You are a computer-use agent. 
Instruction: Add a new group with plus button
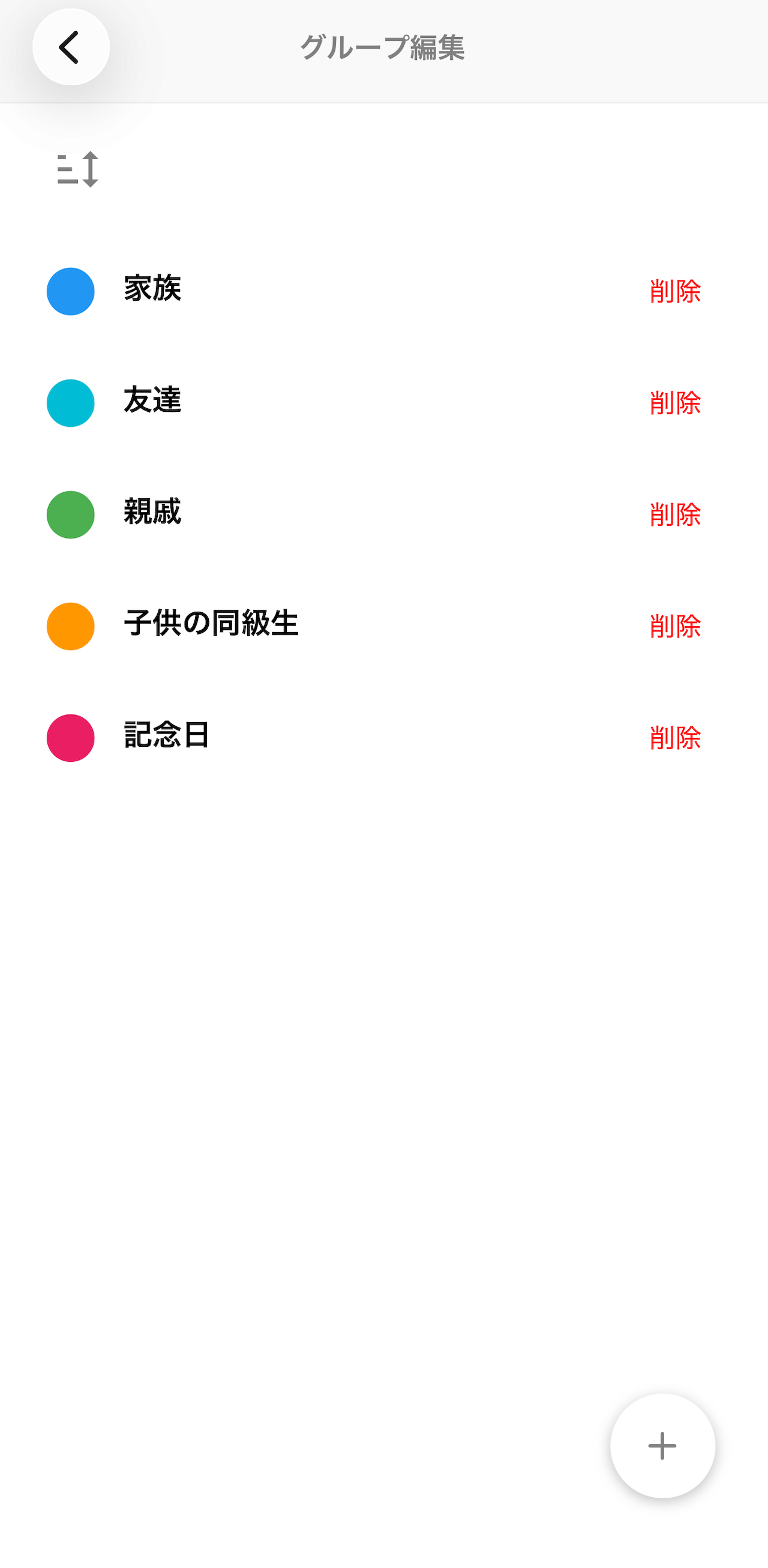662,1446
